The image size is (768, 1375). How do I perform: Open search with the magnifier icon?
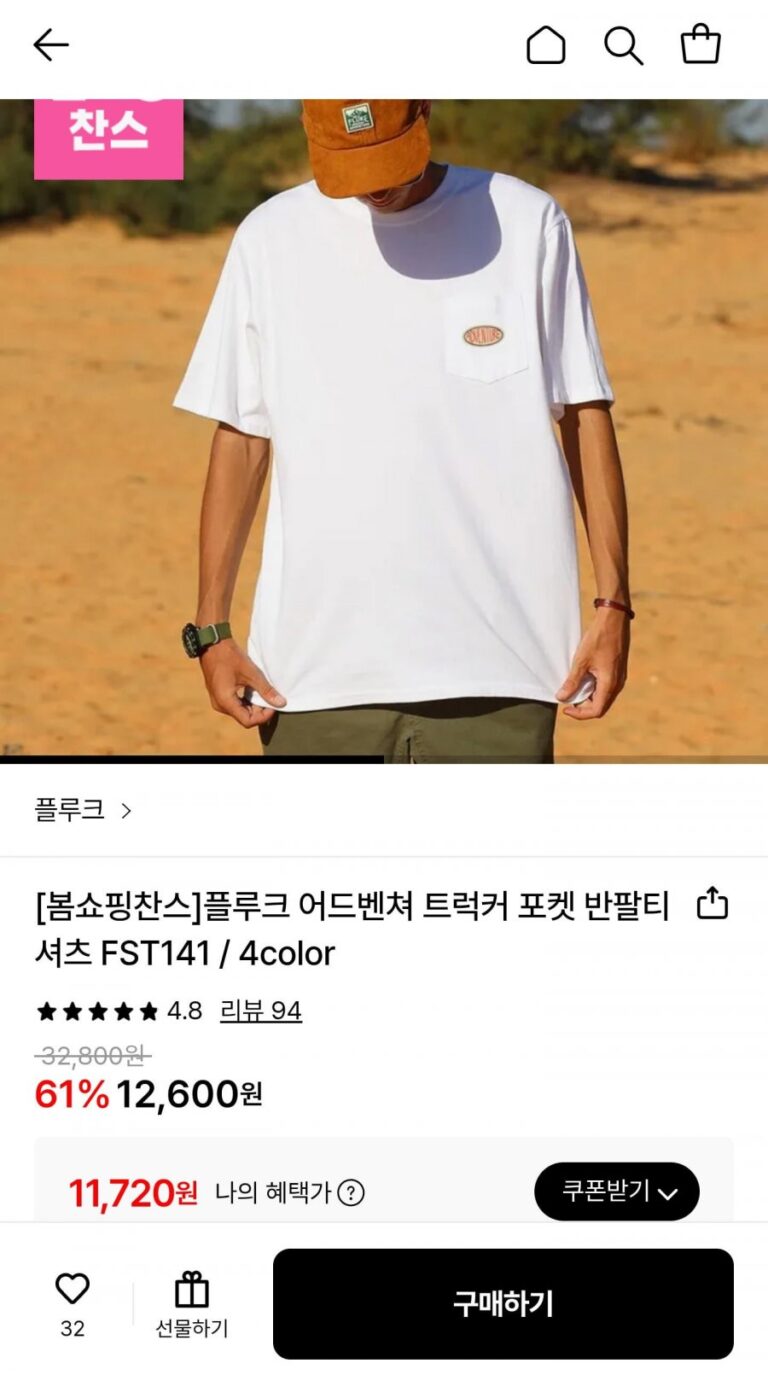(623, 46)
